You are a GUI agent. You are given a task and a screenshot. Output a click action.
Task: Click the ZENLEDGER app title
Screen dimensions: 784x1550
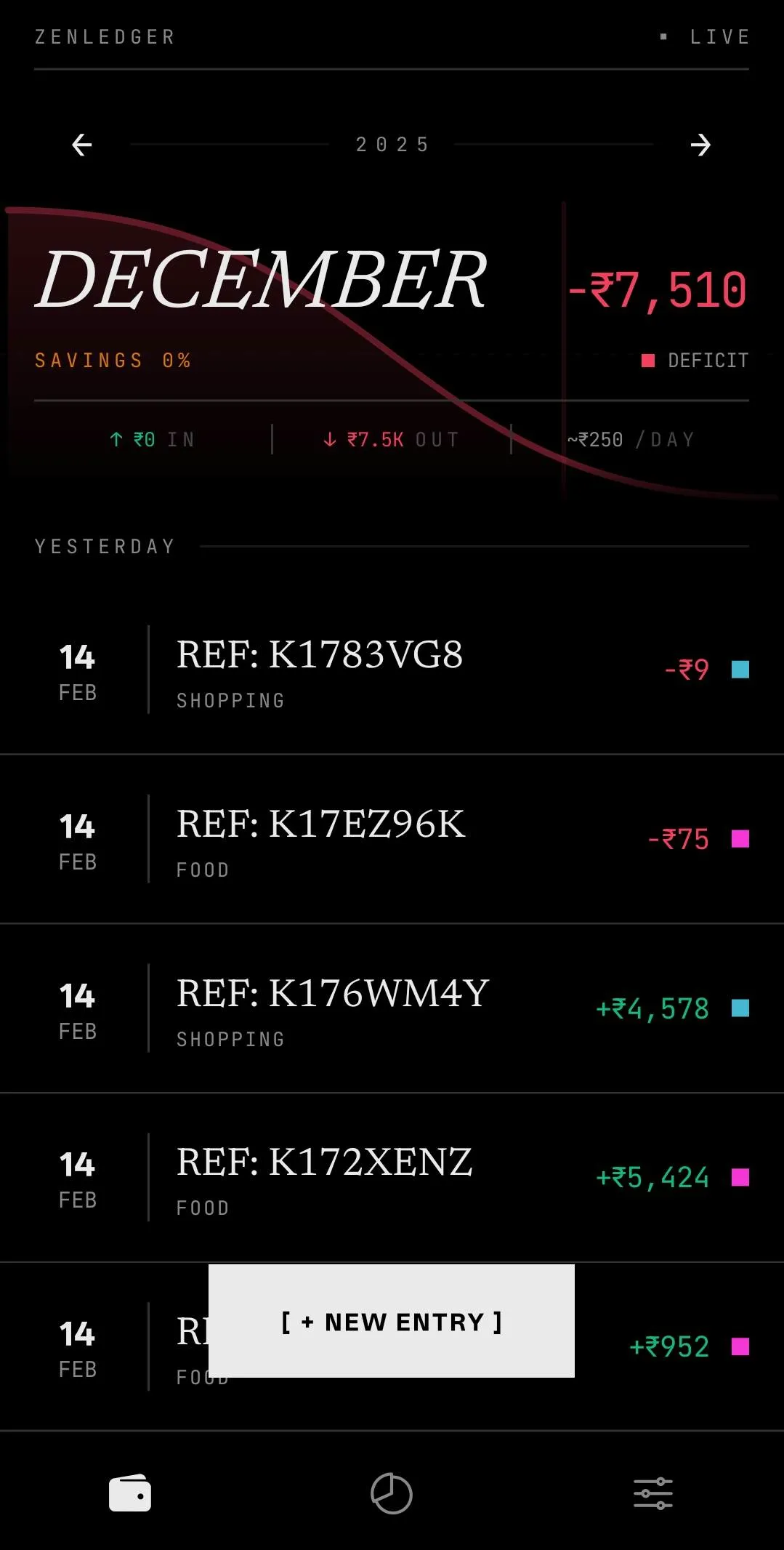point(104,36)
